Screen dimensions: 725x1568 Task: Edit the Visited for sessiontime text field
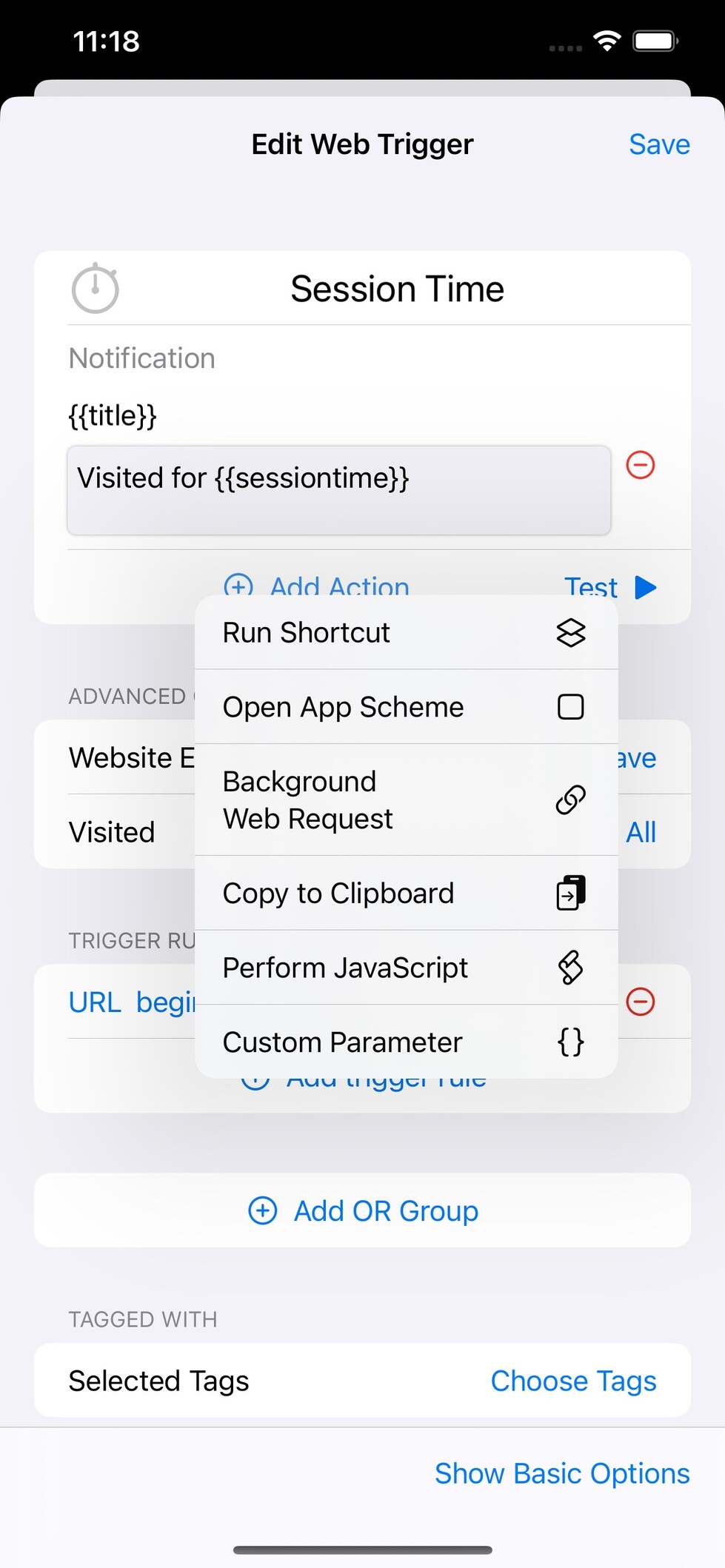pos(338,490)
